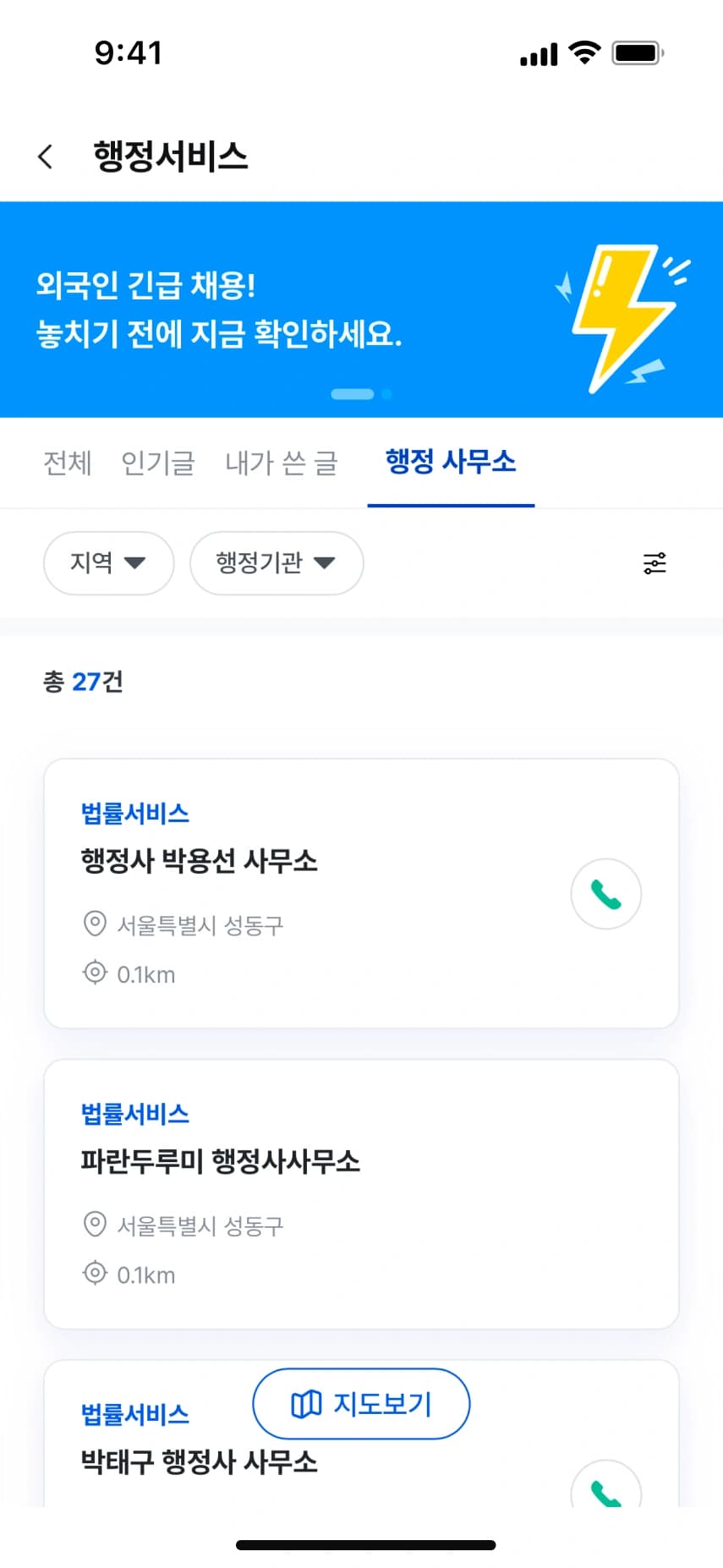
Task: Open the filter settings icon
Action: click(655, 563)
